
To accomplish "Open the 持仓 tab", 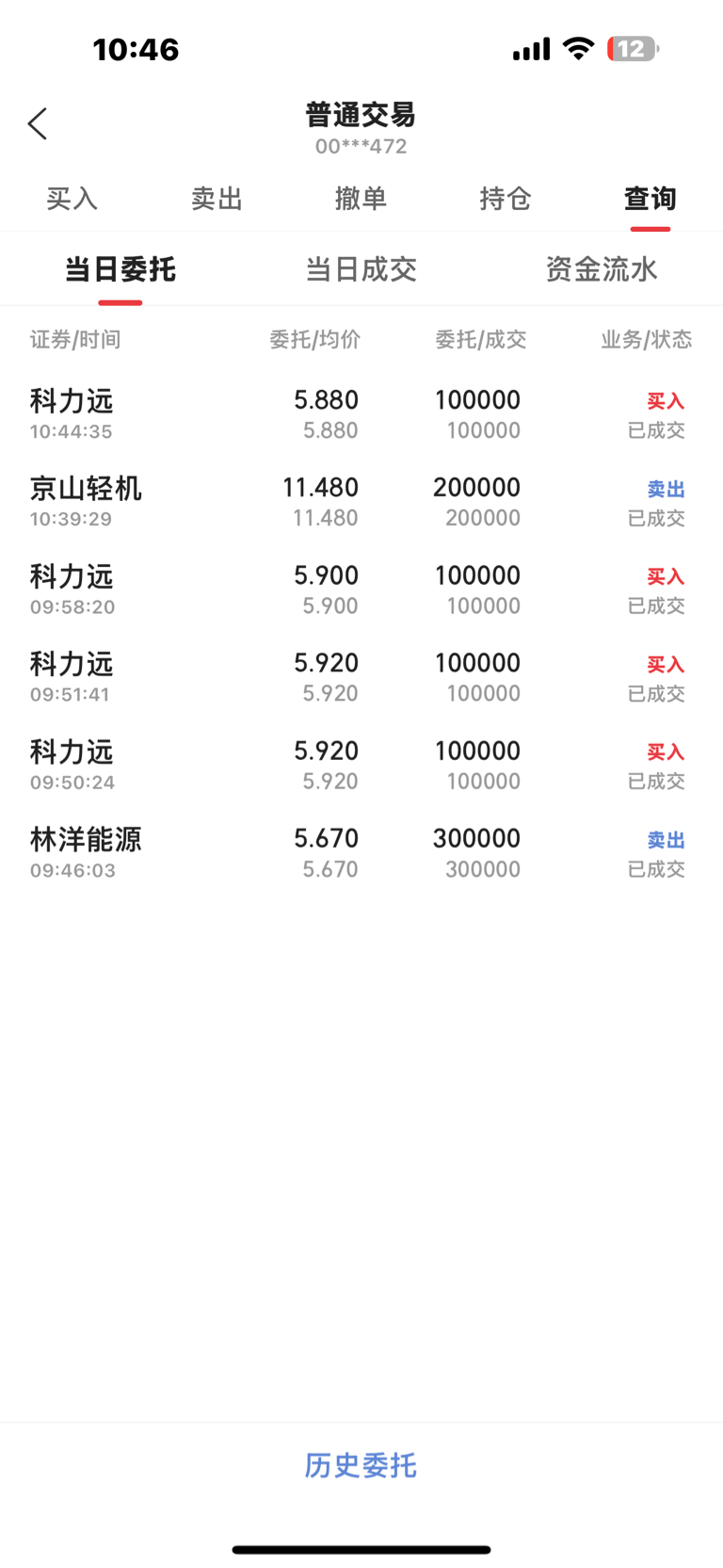I will 506,199.
